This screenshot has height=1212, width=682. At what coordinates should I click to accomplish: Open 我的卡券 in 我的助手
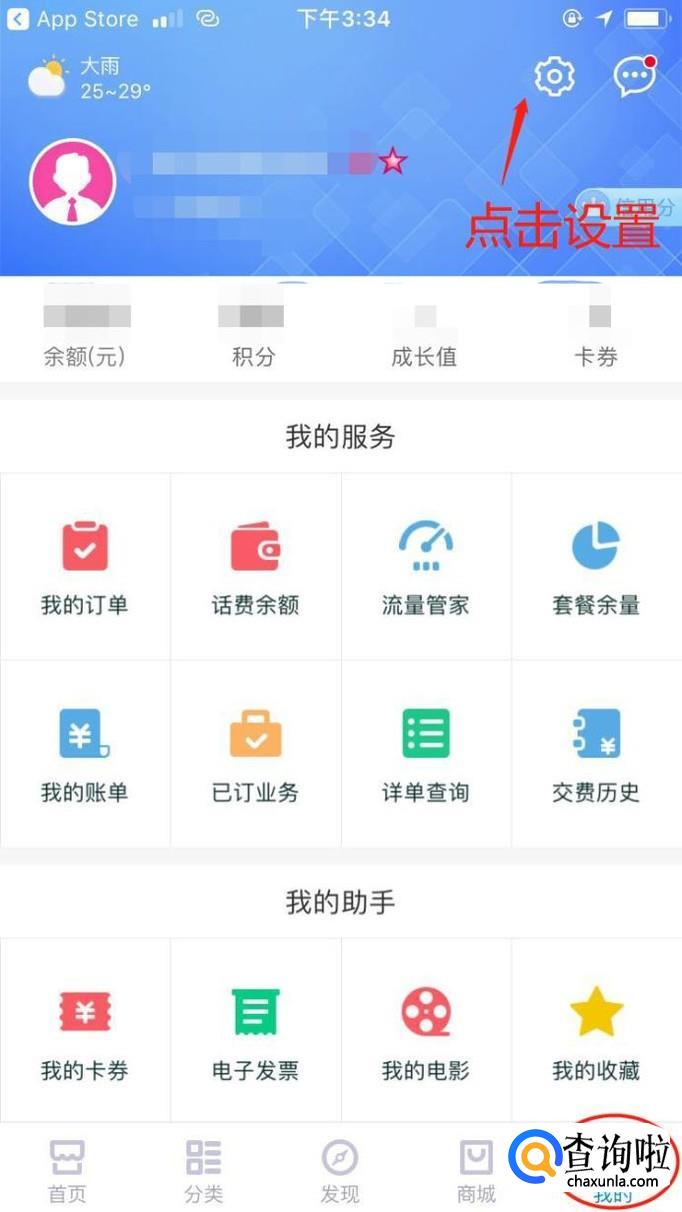point(85,1031)
